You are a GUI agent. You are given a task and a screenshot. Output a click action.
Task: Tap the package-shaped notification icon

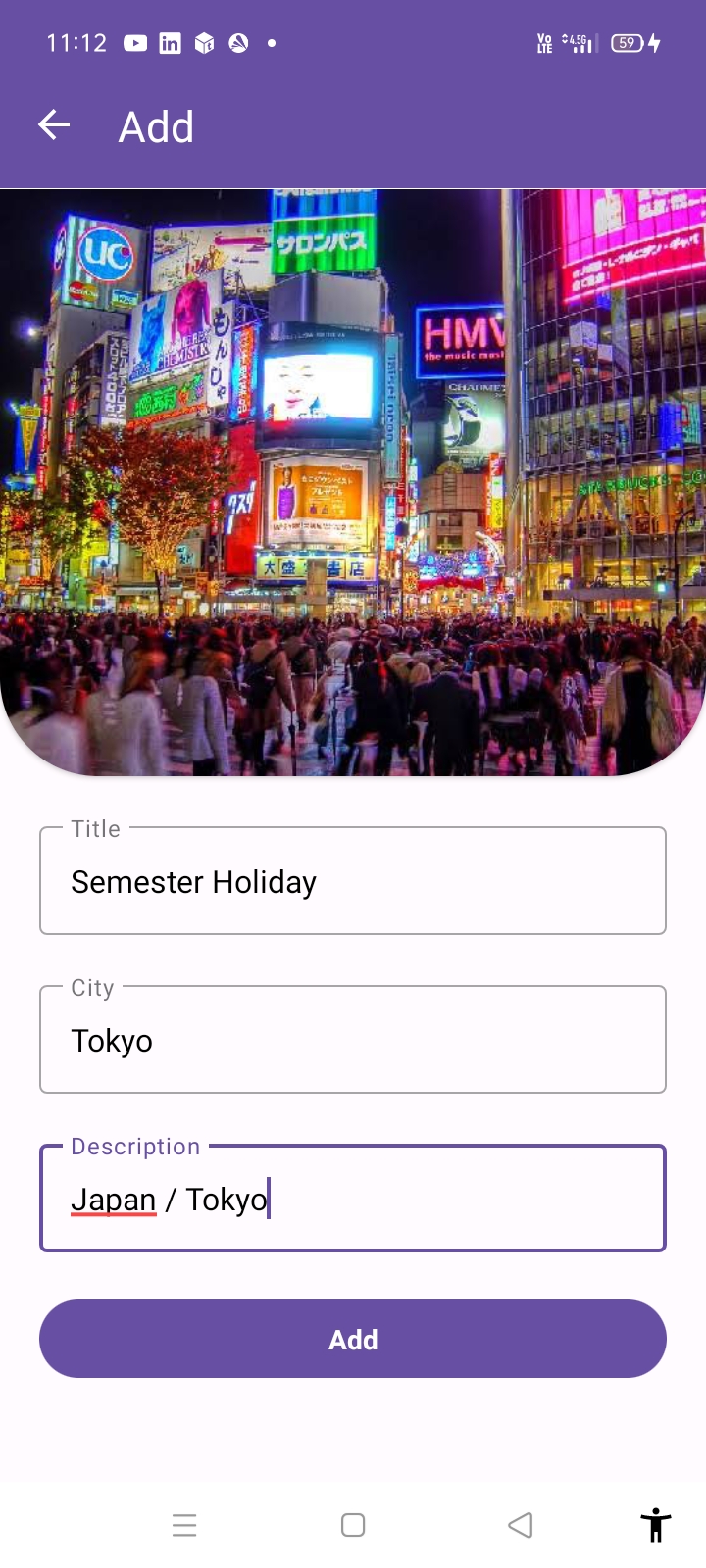click(205, 43)
